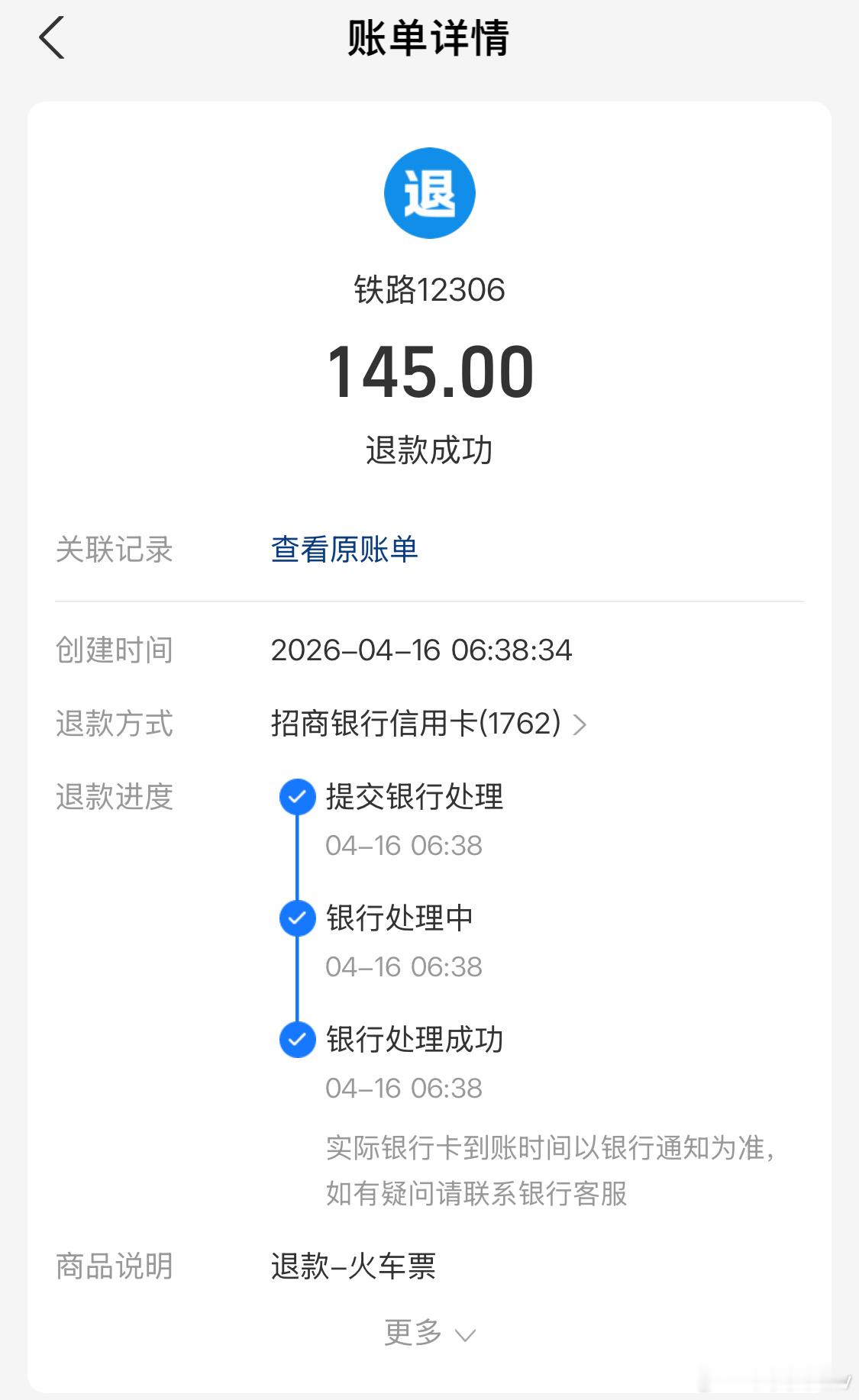
Task: Click the checkmark on 银行处理中 step
Action: tap(296, 919)
